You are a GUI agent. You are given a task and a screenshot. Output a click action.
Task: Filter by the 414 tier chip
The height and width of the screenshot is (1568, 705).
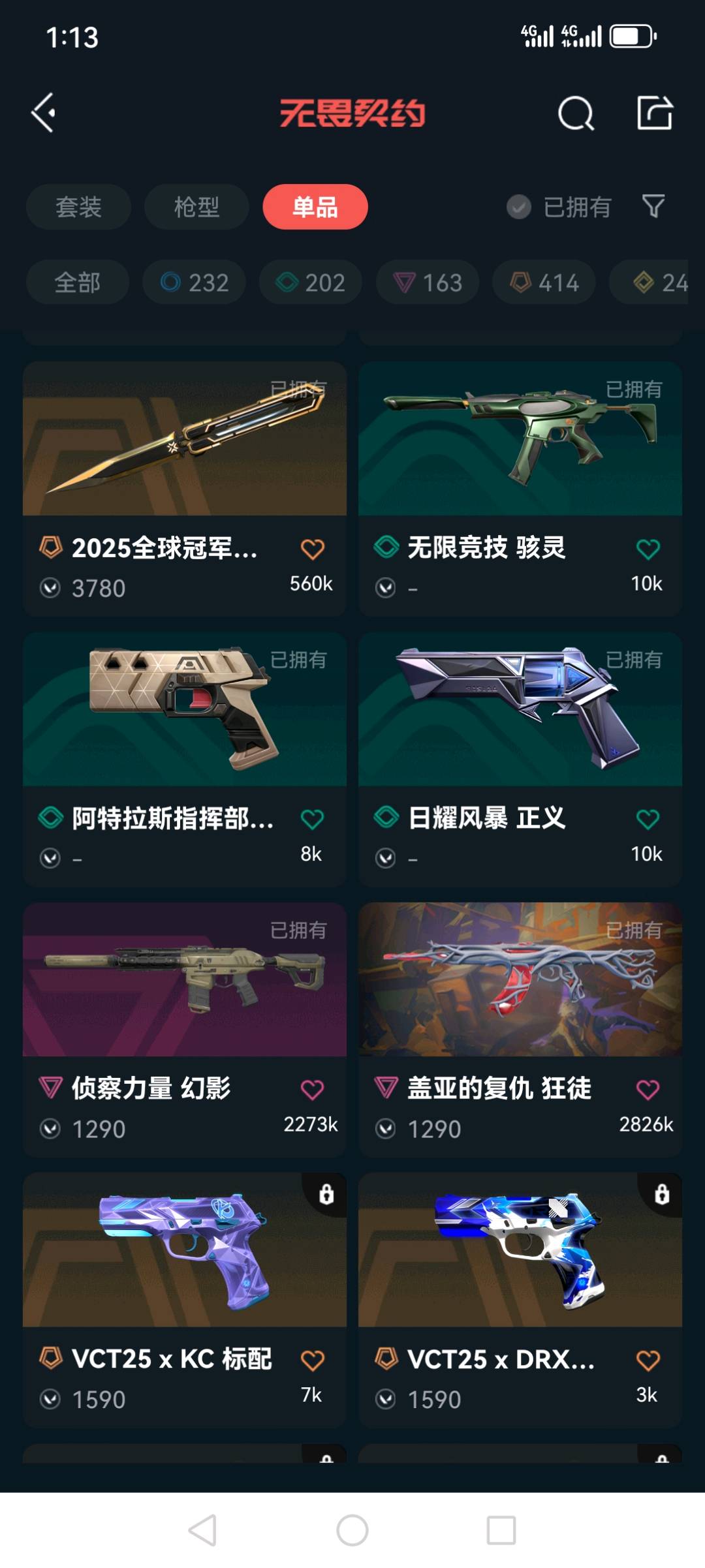(x=544, y=283)
